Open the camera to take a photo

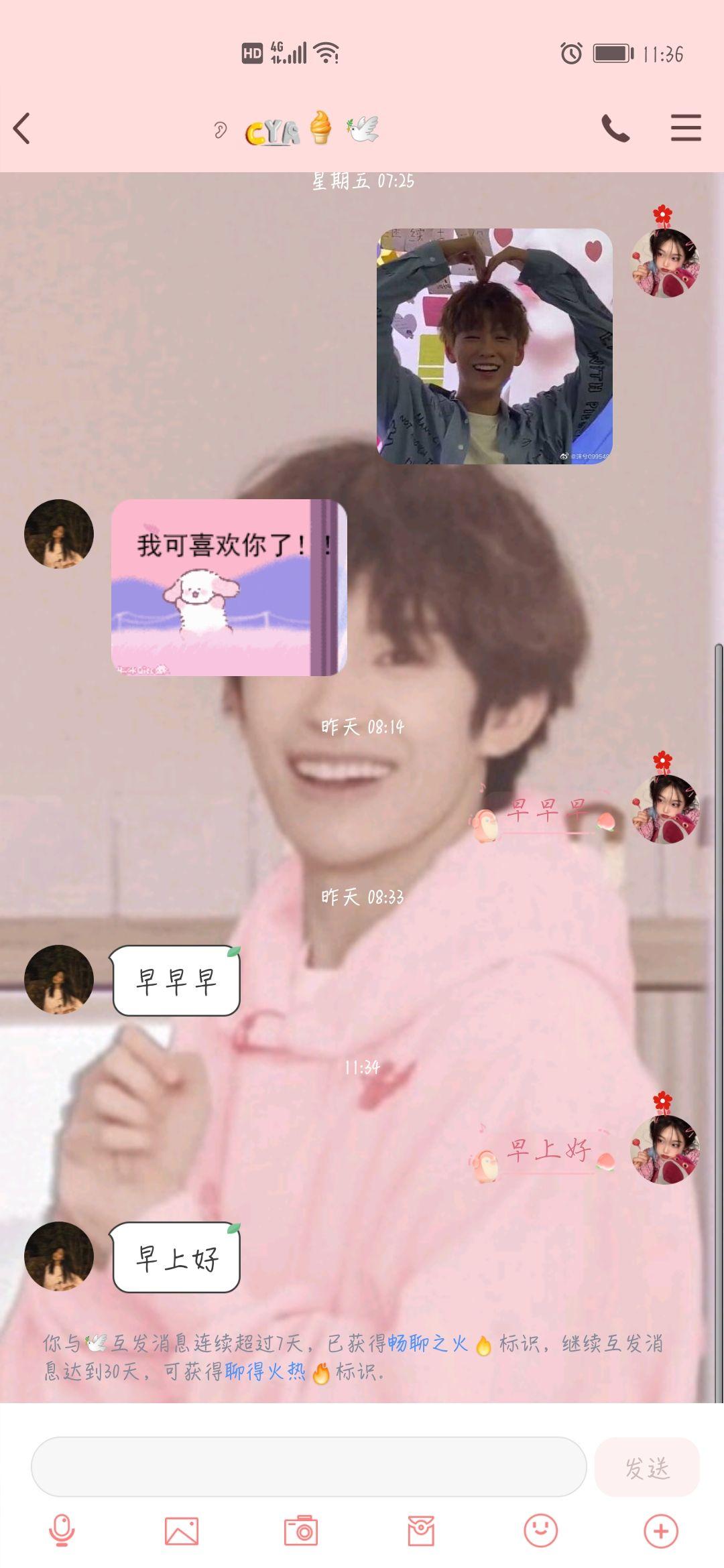(x=301, y=1531)
